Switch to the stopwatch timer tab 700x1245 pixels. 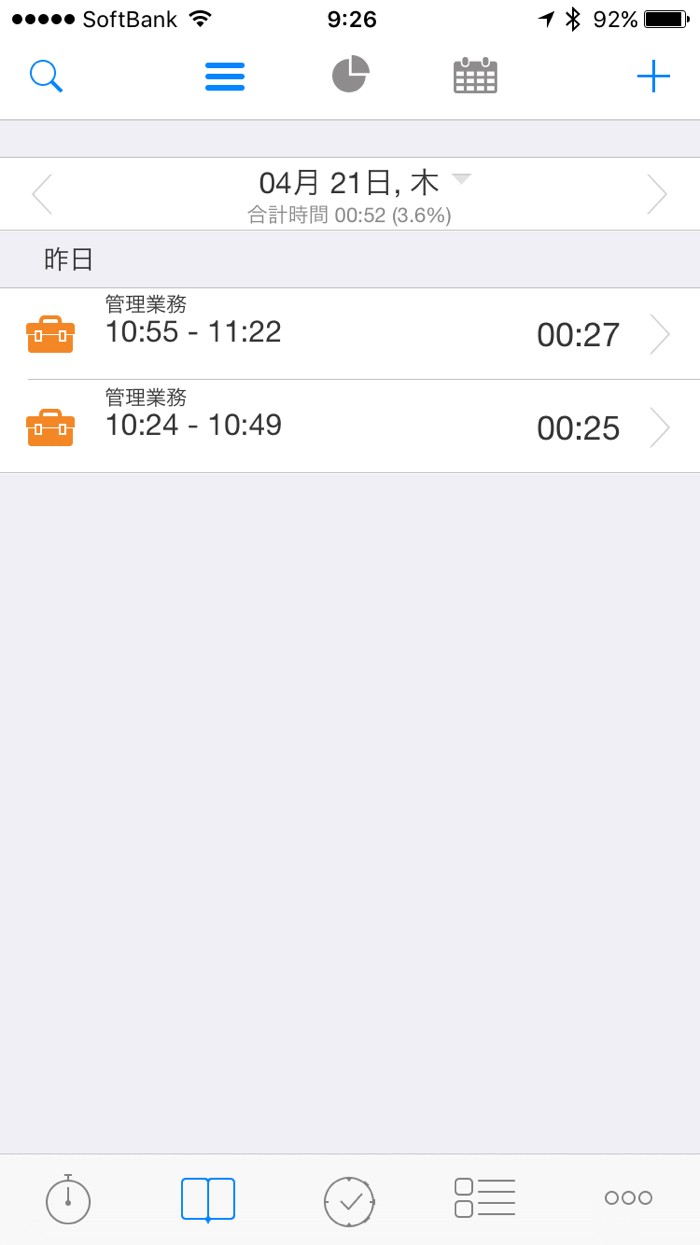[68, 1199]
